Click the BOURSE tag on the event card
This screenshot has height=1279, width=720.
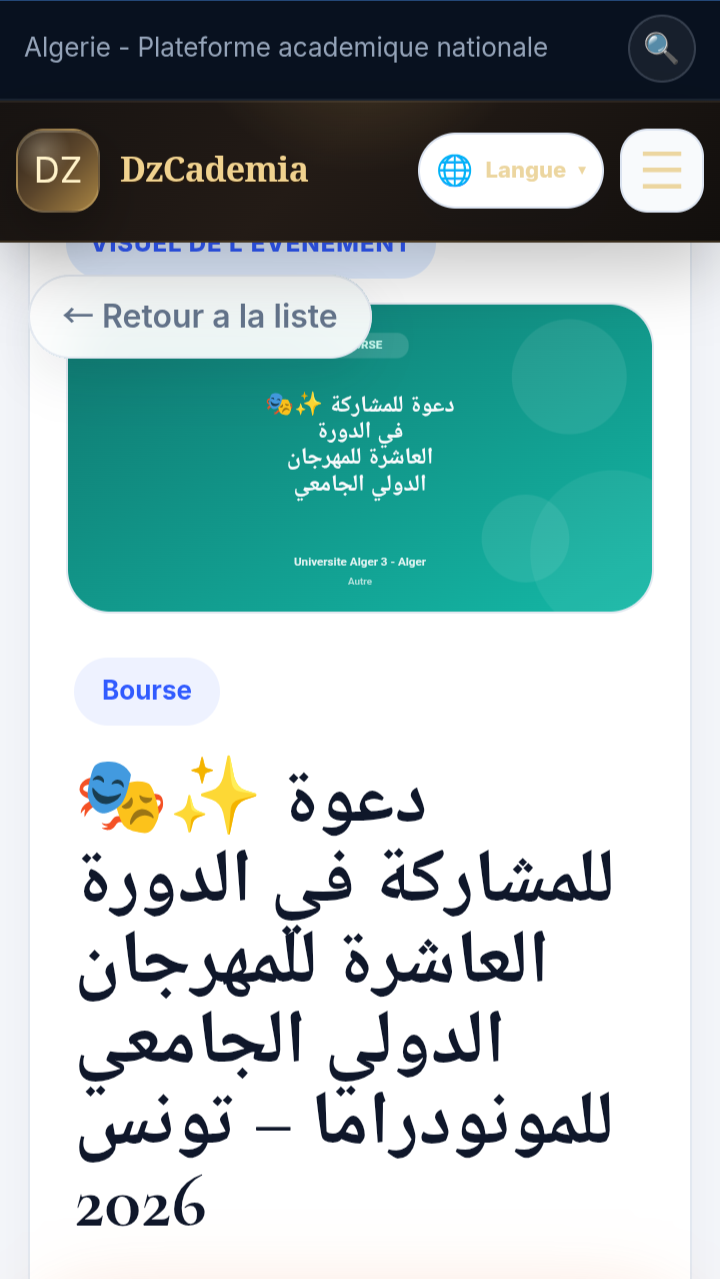(x=370, y=344)
